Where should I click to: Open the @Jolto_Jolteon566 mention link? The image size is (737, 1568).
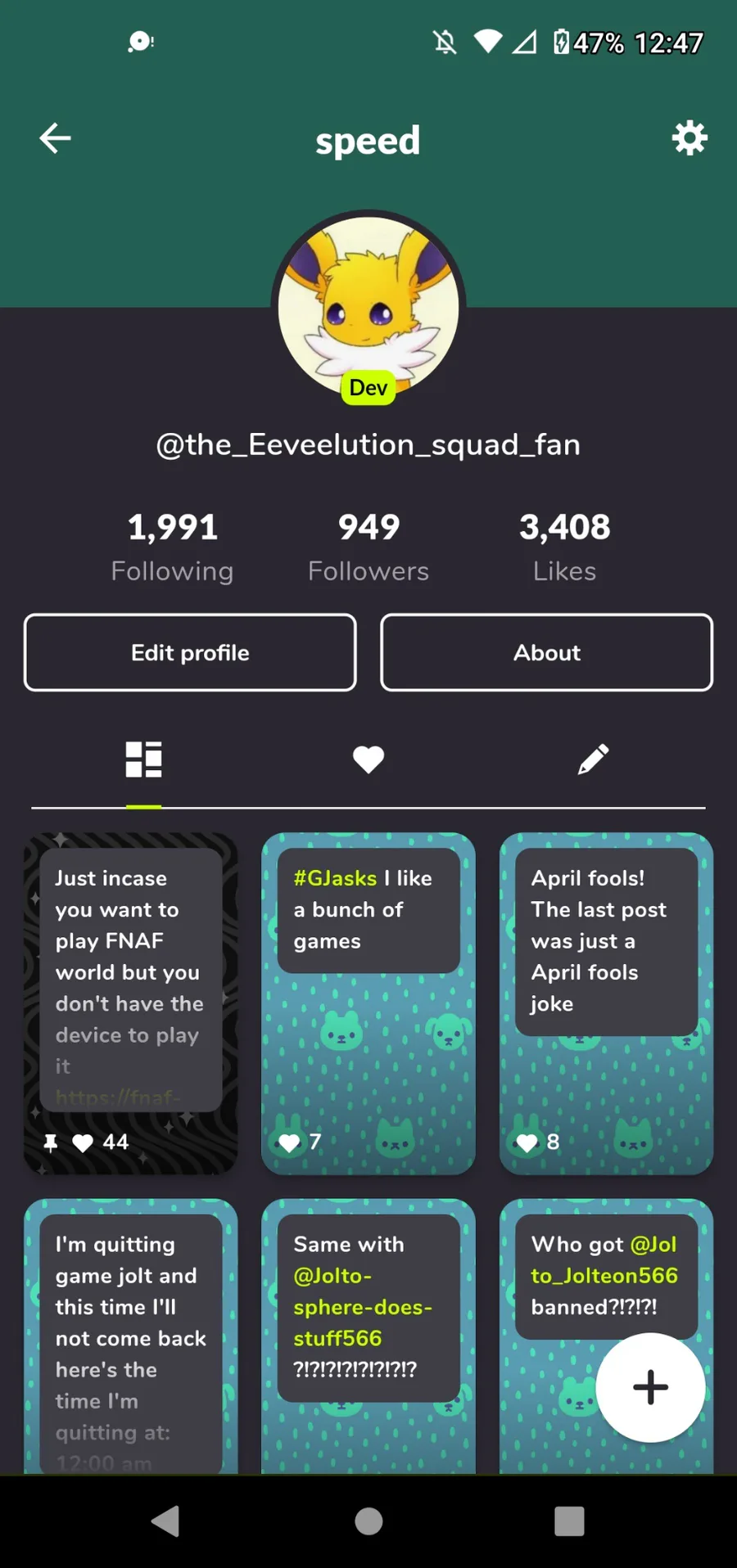coord(604,1260)
